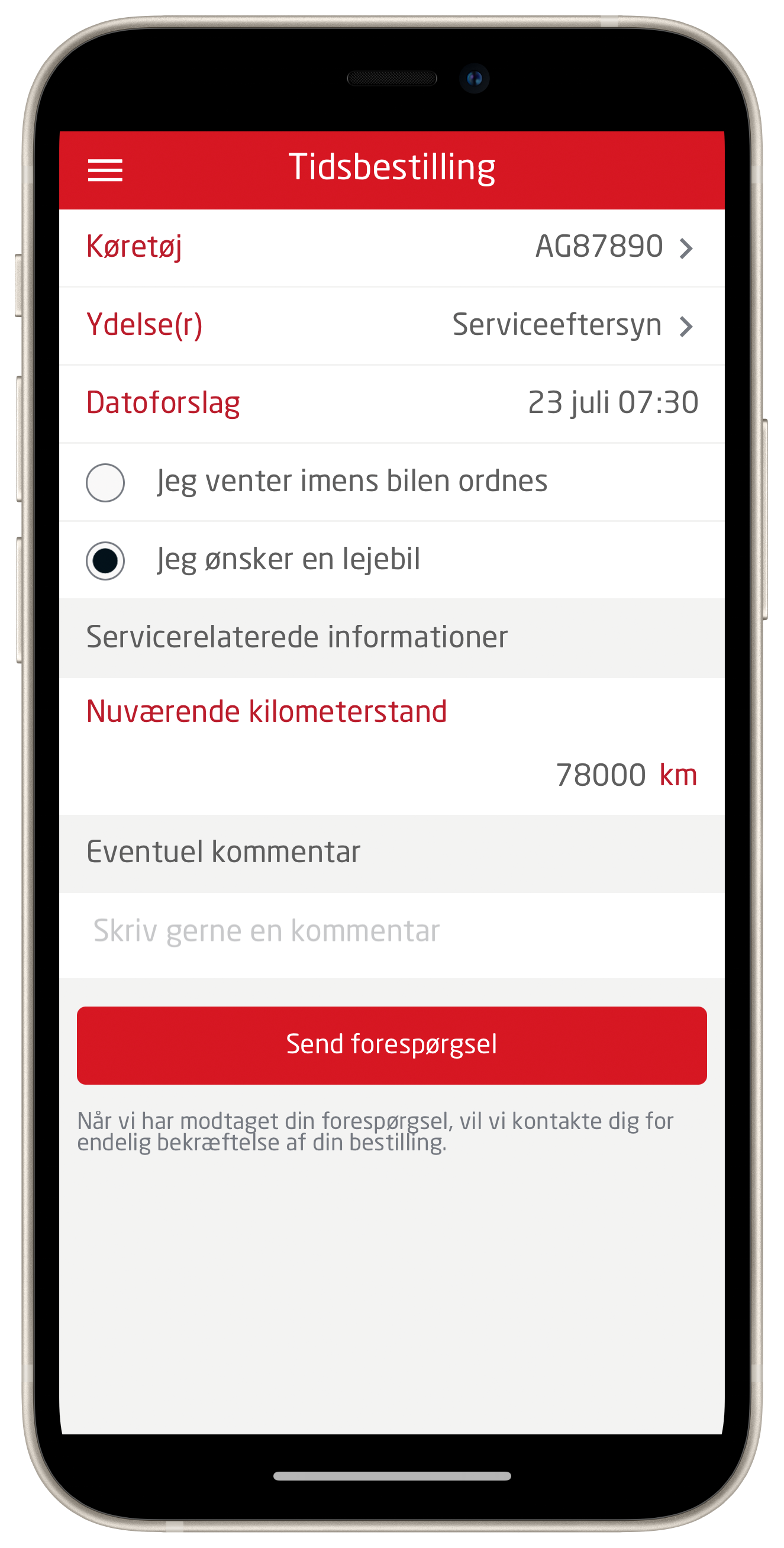
Task: Open the hamburger menu
Action: point(105,170)
